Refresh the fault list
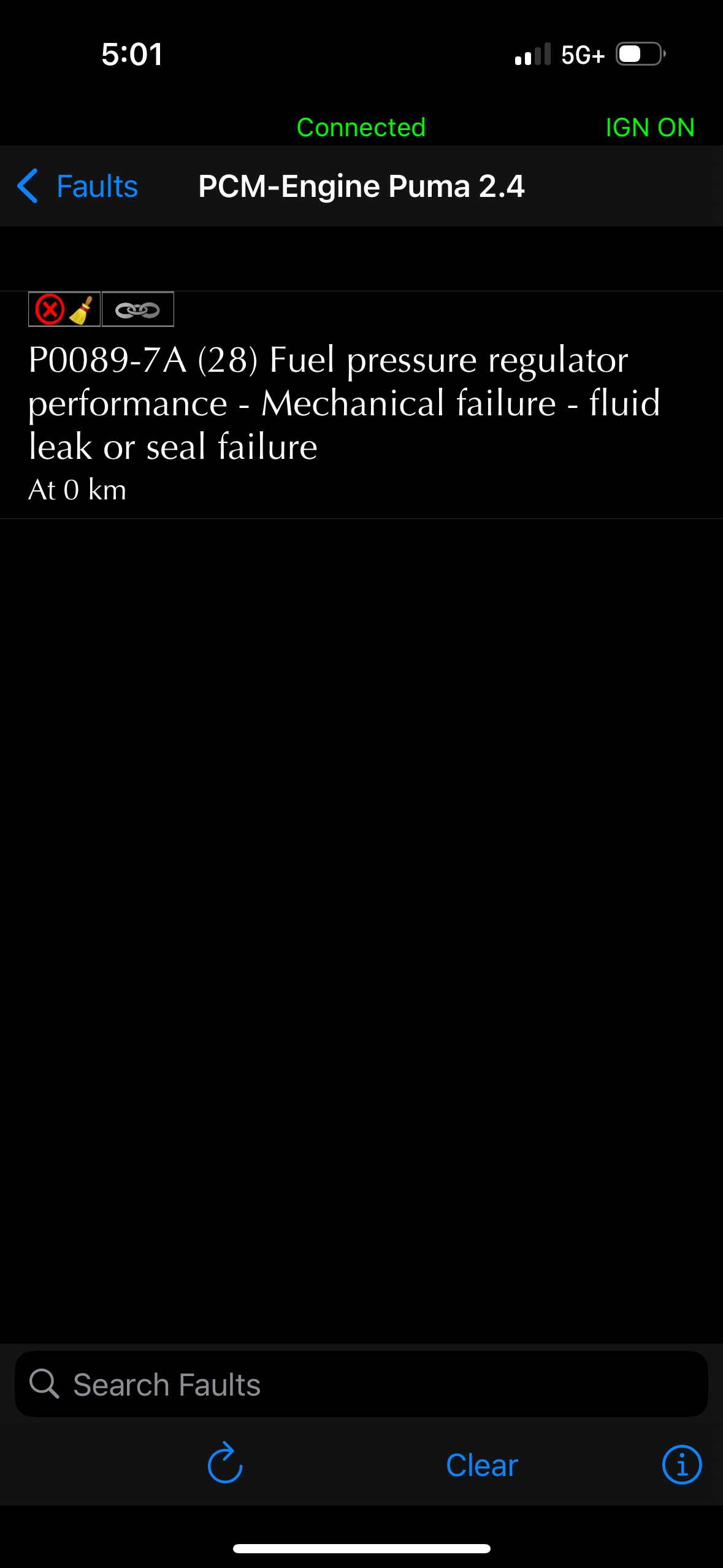The height and width of the screenshot is (1568, 723). point(225,1463)
